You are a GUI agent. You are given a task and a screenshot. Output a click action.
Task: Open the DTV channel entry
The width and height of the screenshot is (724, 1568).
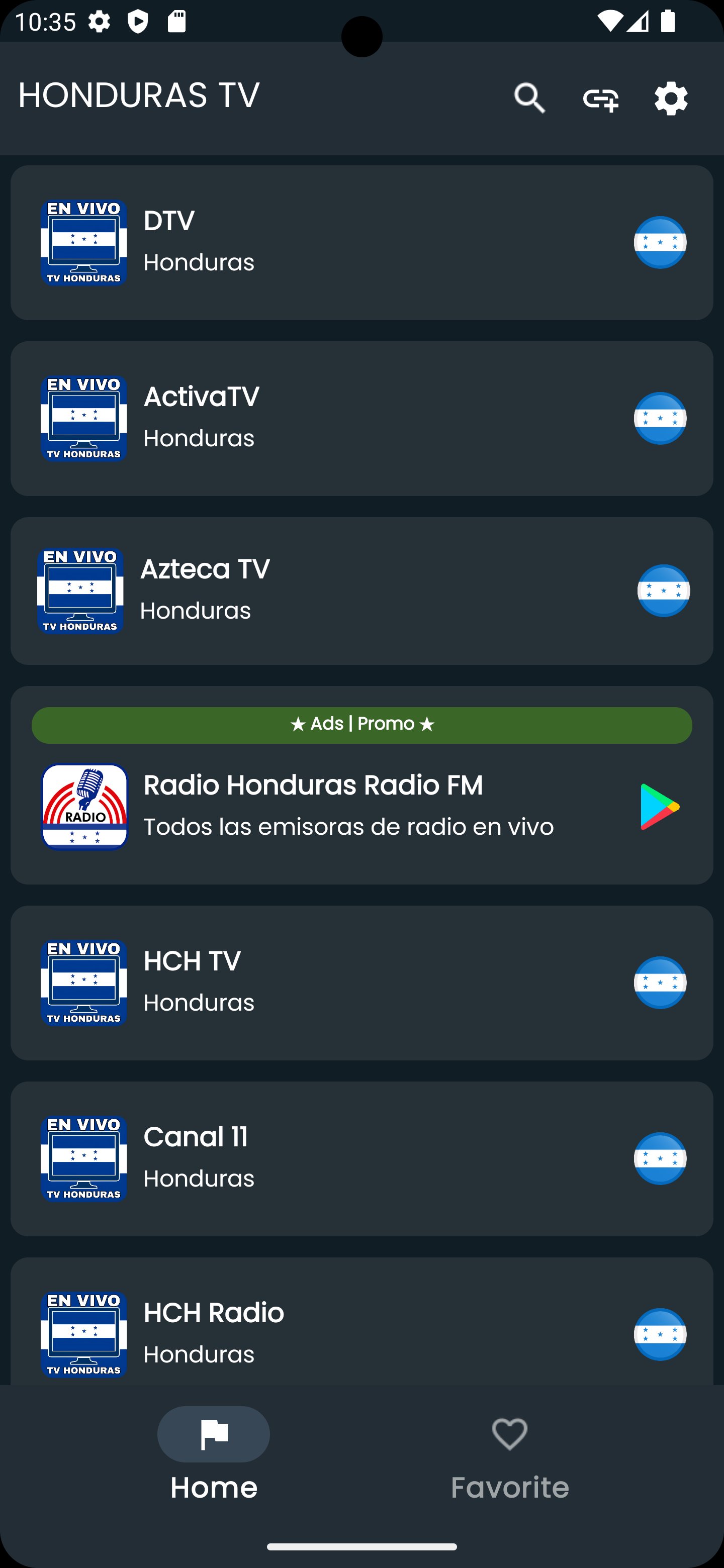[361, 242]
